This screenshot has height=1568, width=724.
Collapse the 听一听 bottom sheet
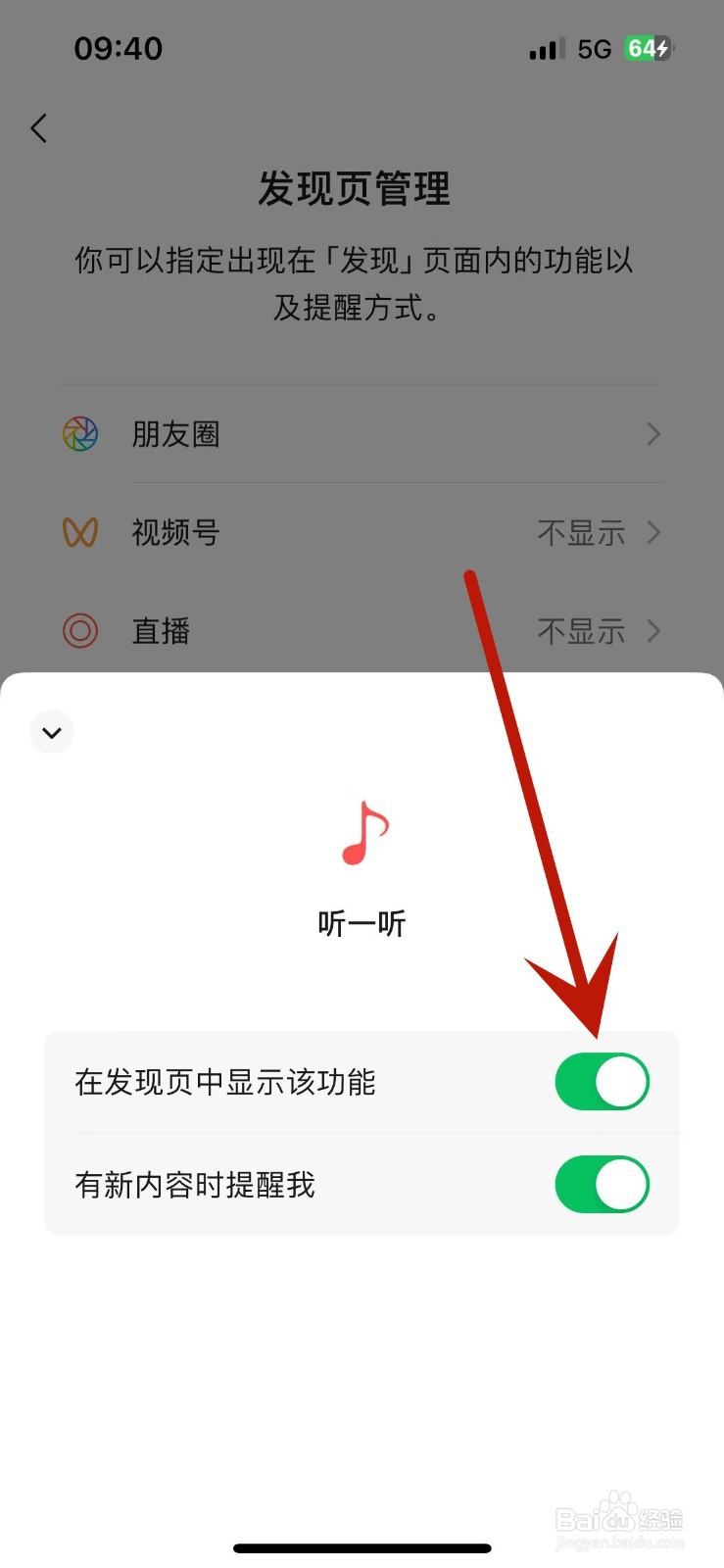[x=52, y=732]
